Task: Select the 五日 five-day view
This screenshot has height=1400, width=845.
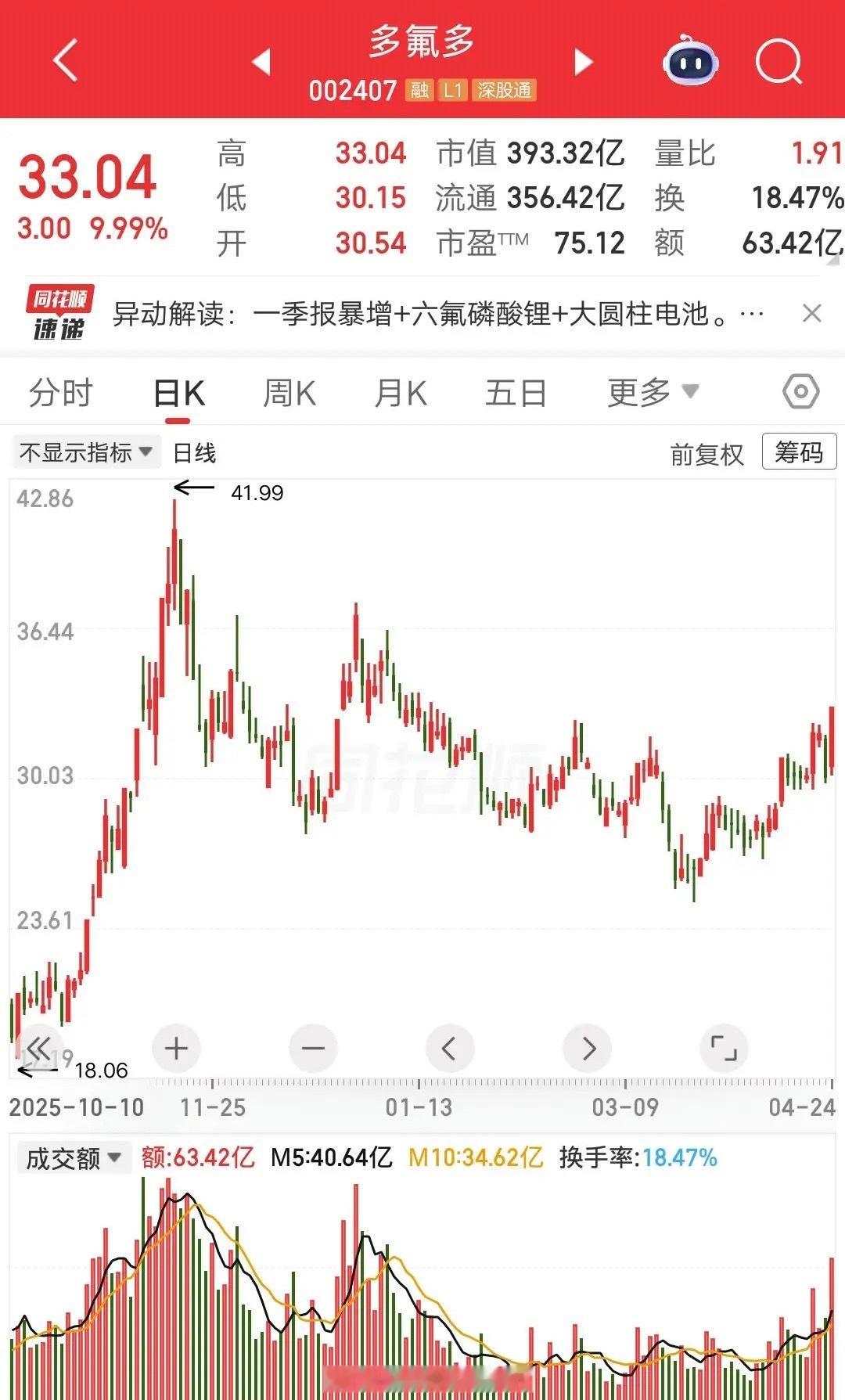Action: coord(514,391)
